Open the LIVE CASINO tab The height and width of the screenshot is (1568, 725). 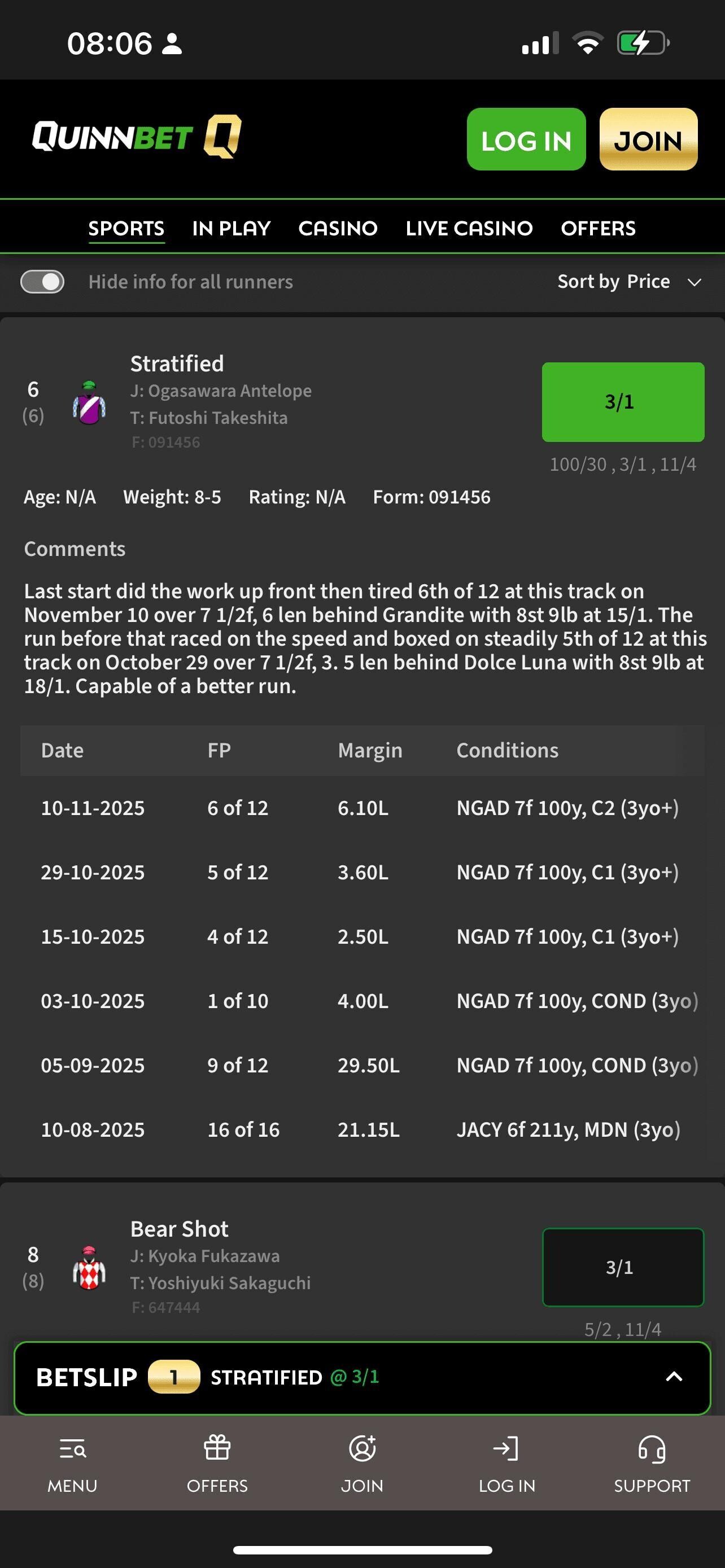(x=469, y=228)
